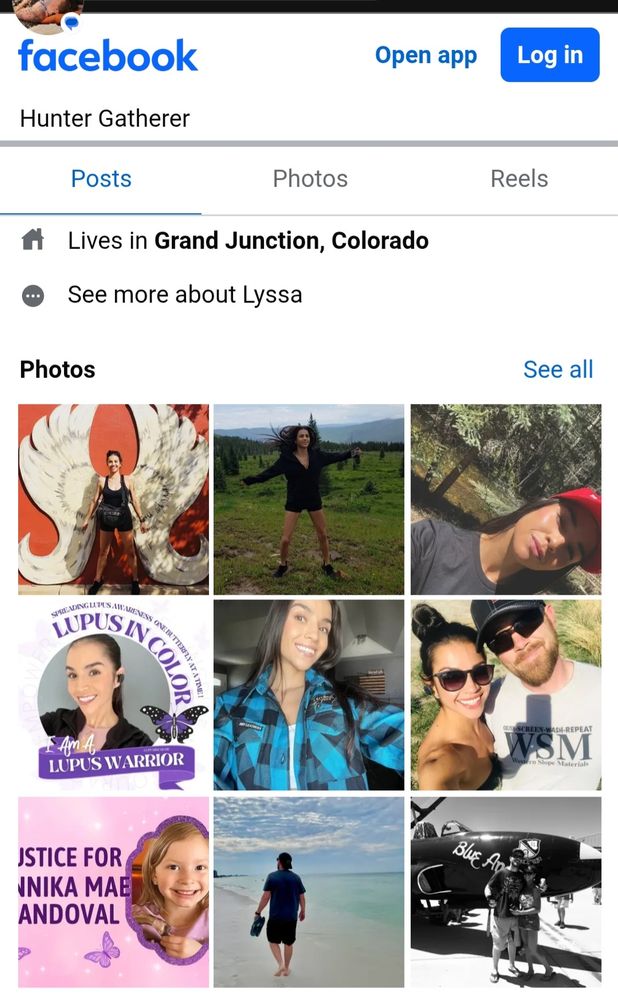Viewport: 618px width, 1000px height.
Task: Open the Lupus Warrior photo
Action: click(114, 695)
